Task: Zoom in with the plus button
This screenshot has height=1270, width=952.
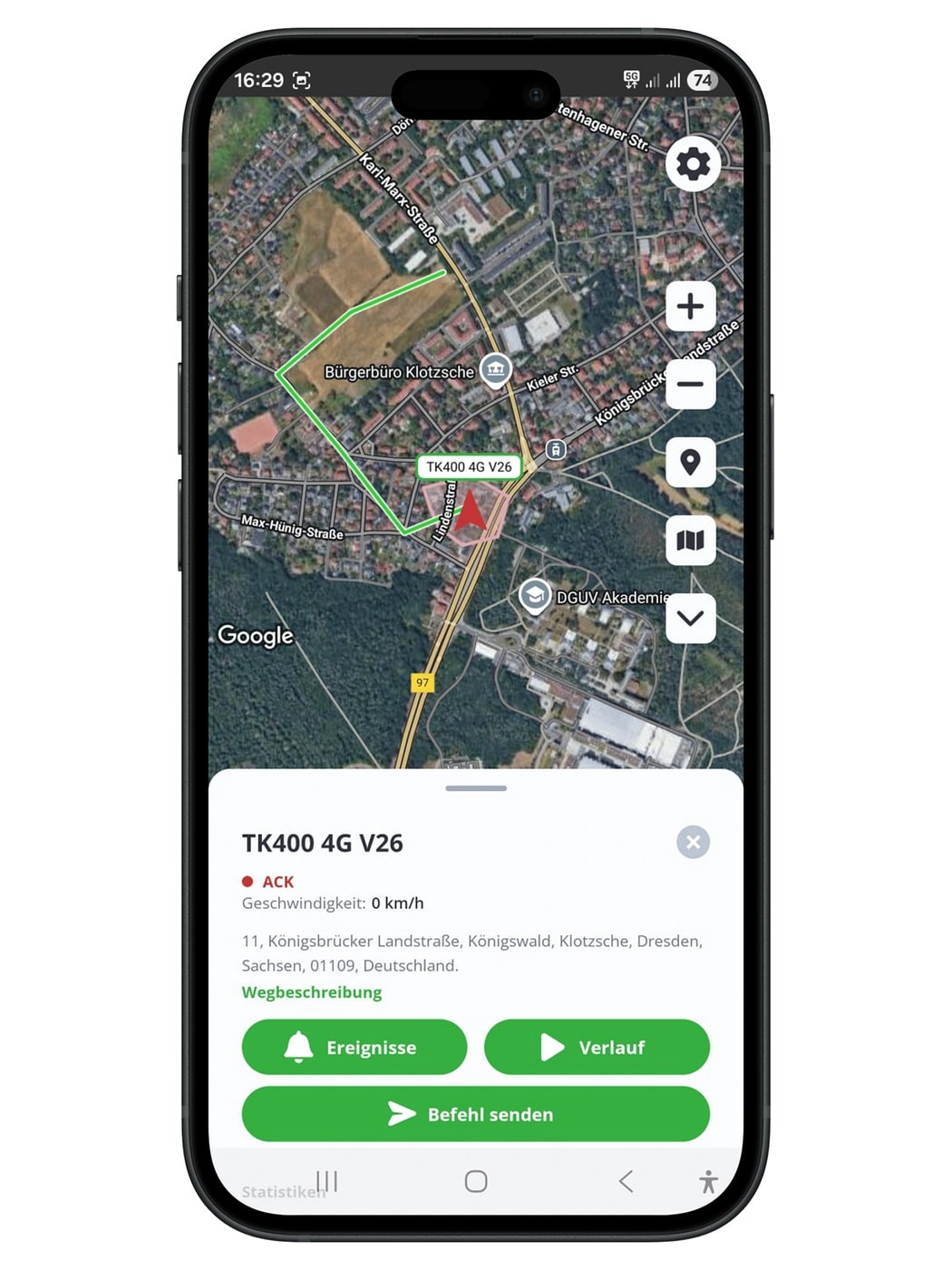Action: tap(690, 307)
